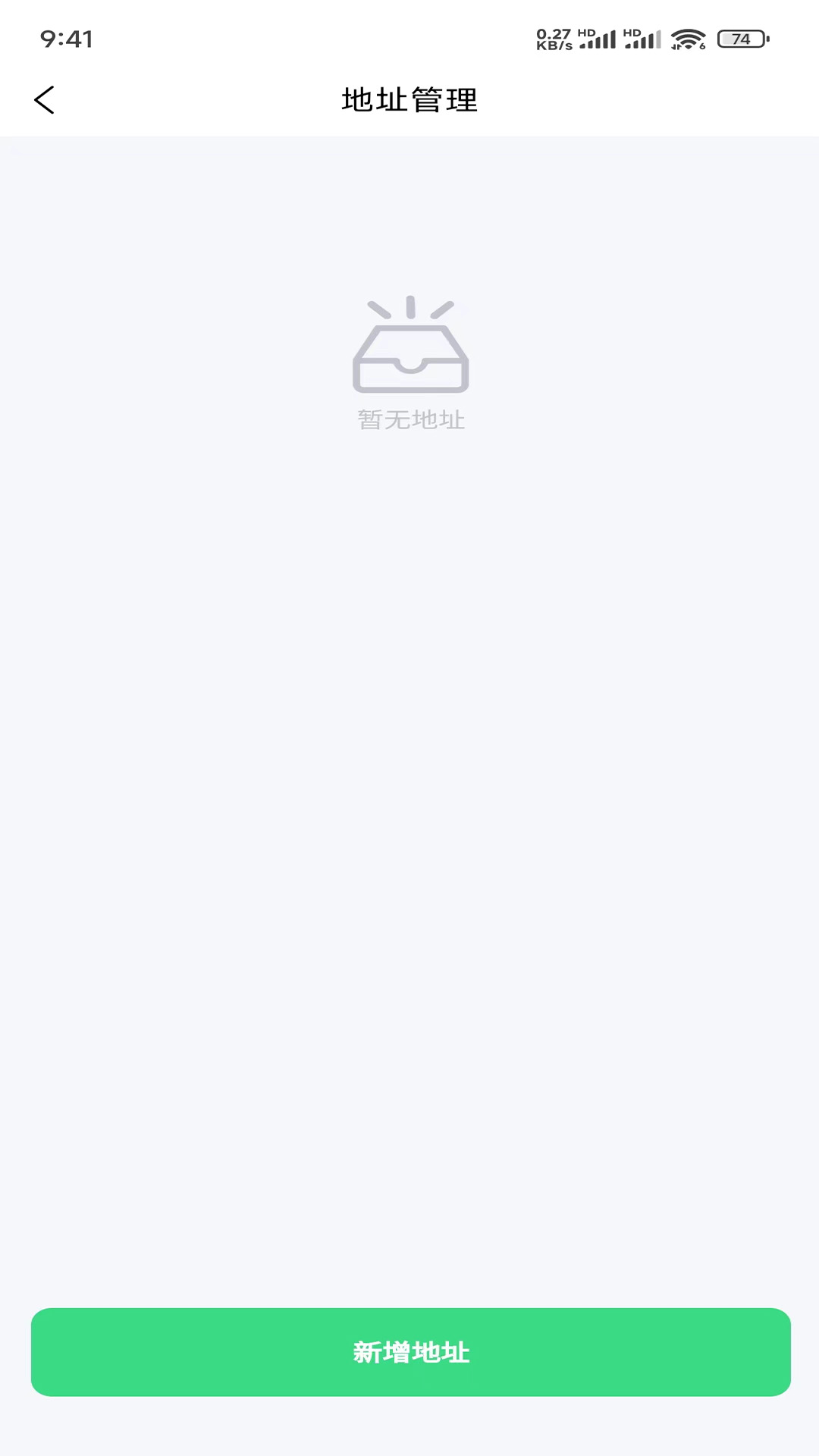Toggle Wi-Fi from the status bar icon
The height and width of the screenshot is (1456, 819).
coord(687,38)
